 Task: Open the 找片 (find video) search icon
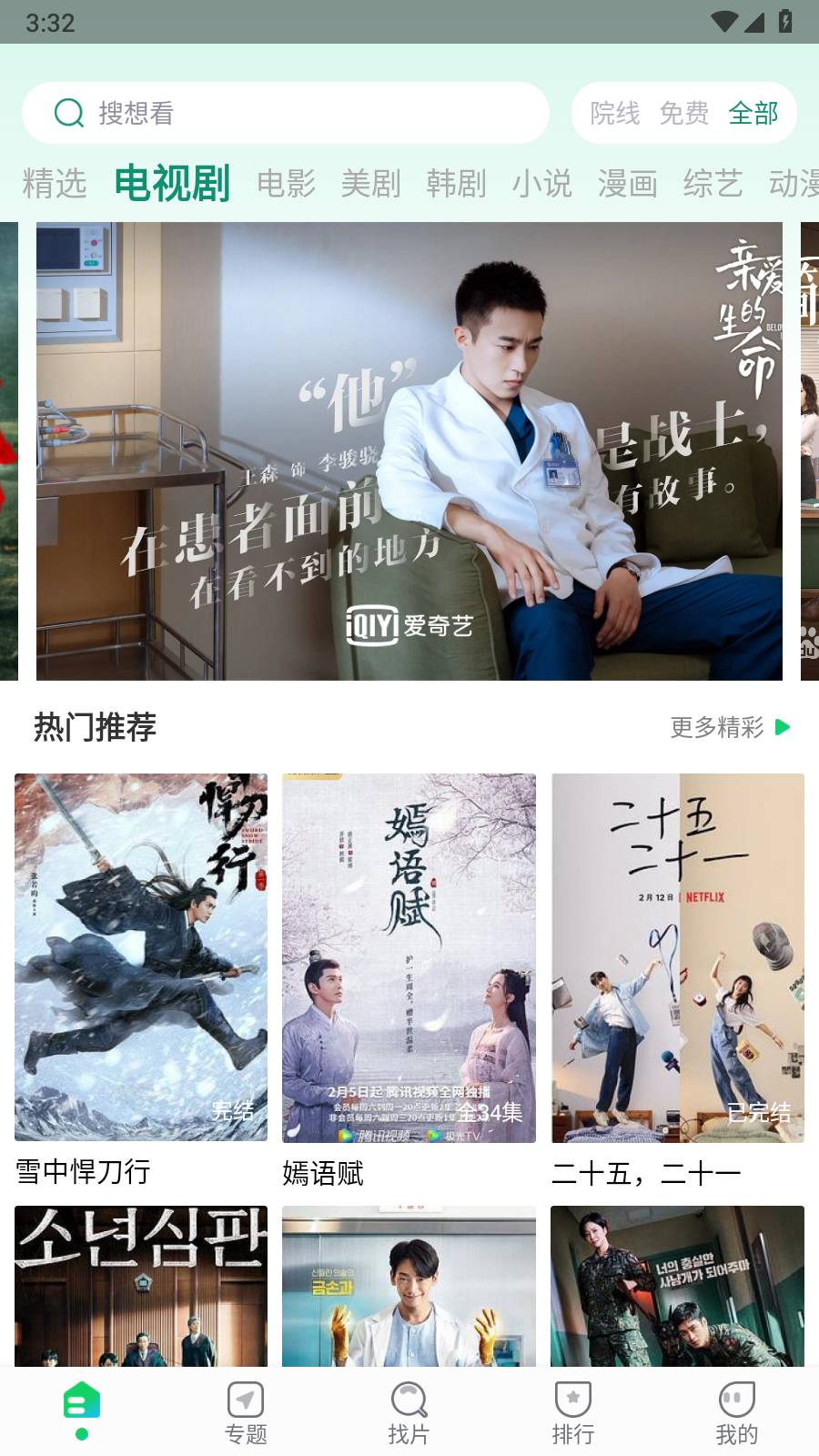pyautogui.click(x=409, y=1401)
